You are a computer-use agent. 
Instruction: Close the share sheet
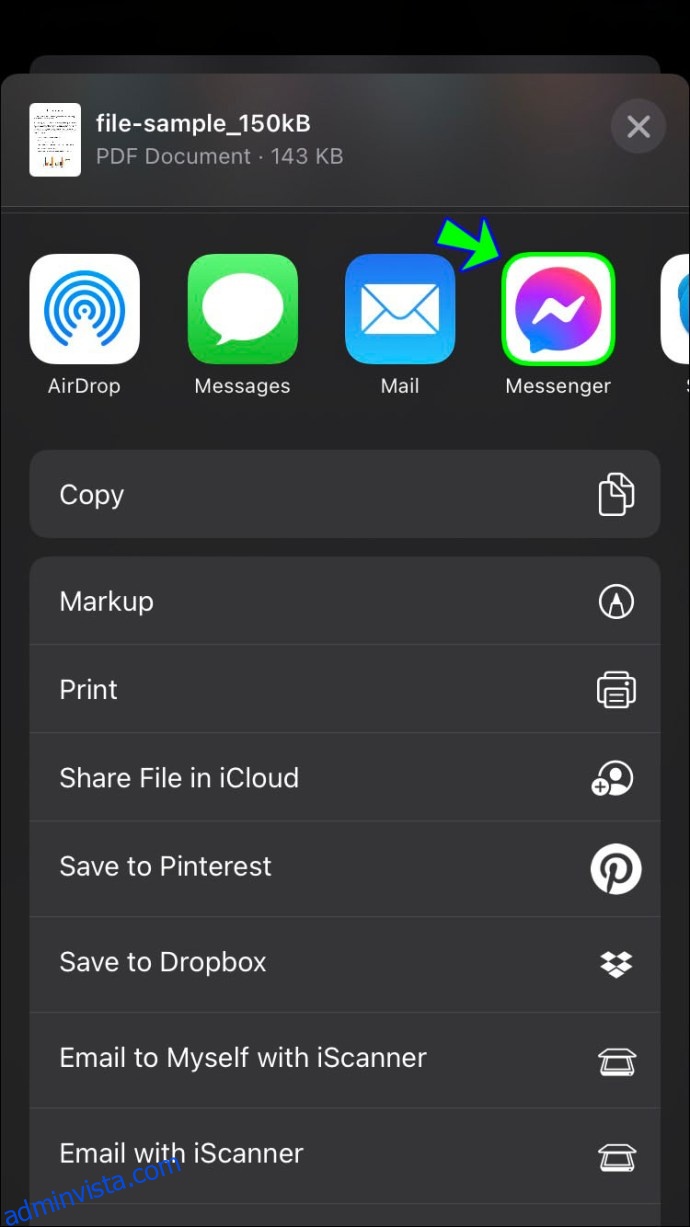tap(638, 127)
